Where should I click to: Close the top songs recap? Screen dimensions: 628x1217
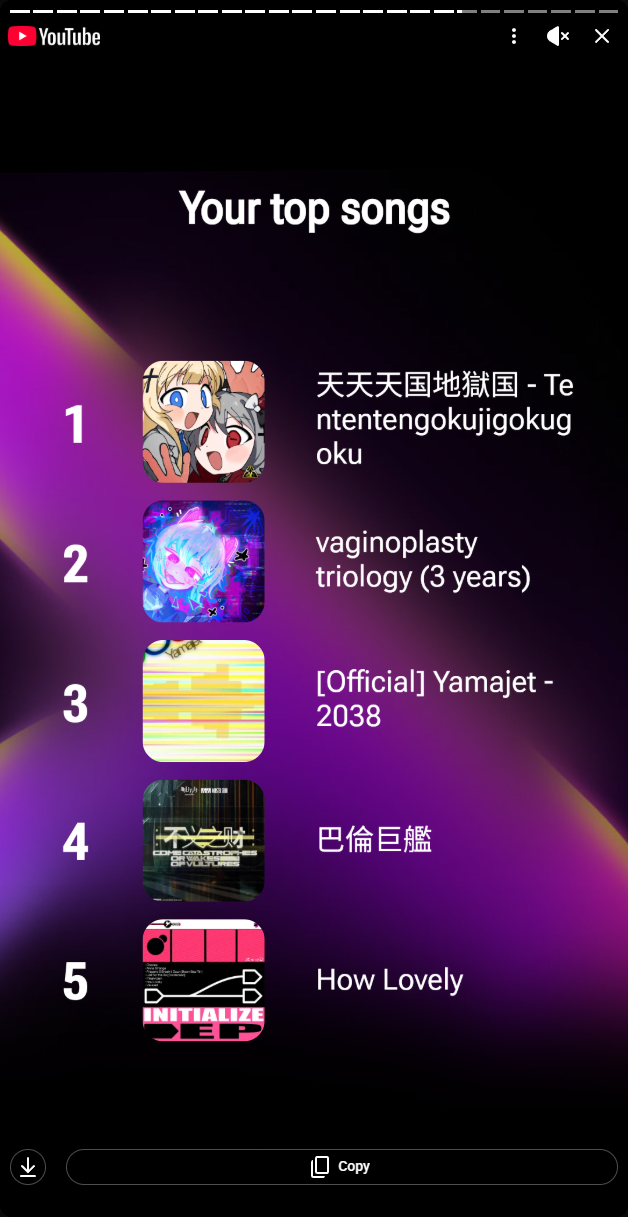tap(602, 37)
